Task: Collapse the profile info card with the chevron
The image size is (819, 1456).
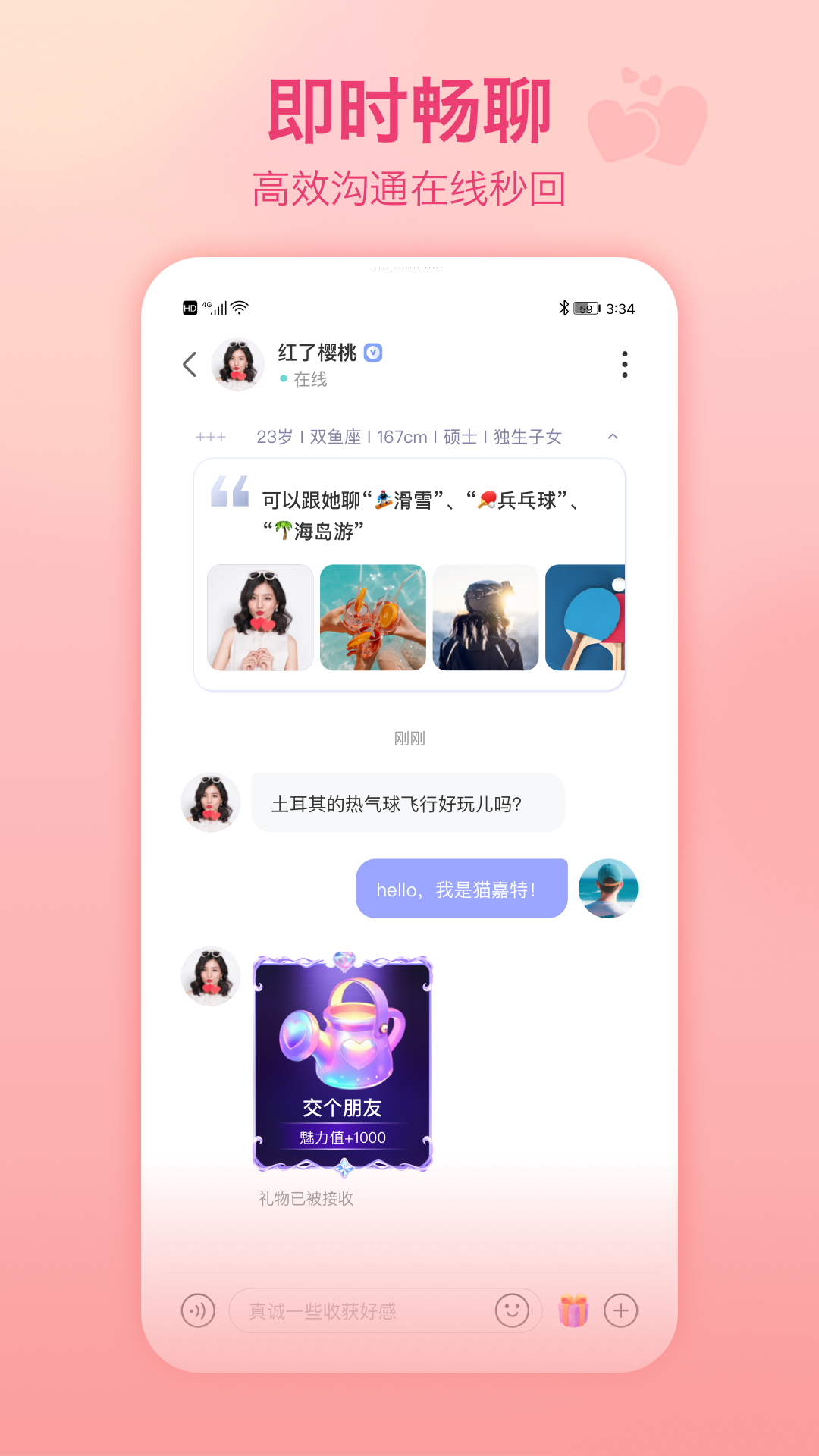Action: 613,437
